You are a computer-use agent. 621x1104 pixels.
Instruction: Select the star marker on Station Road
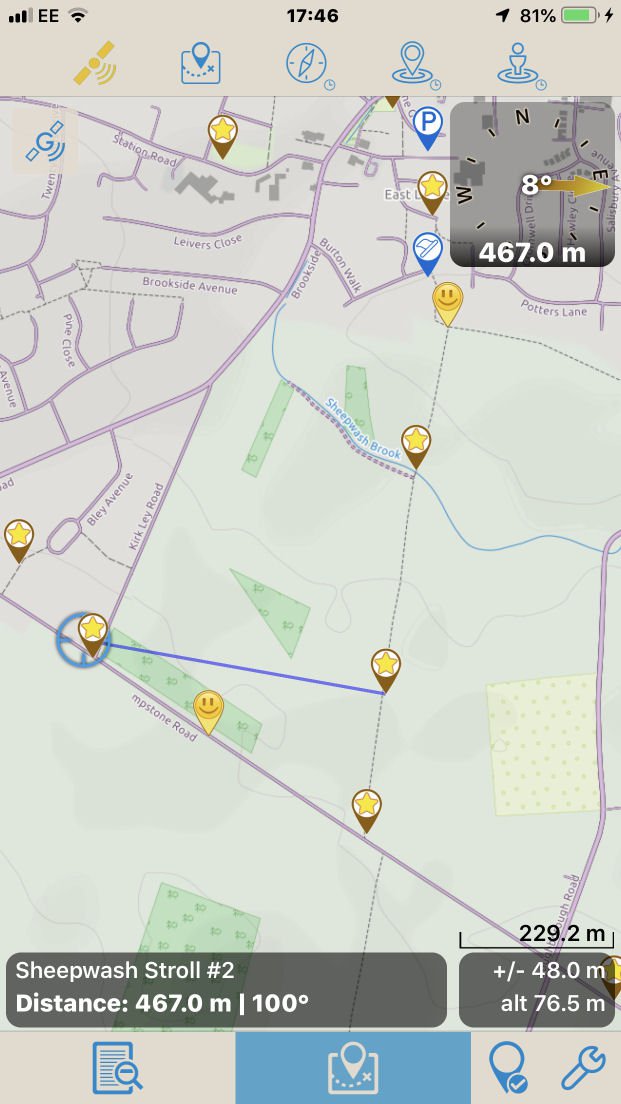point(222,137)
